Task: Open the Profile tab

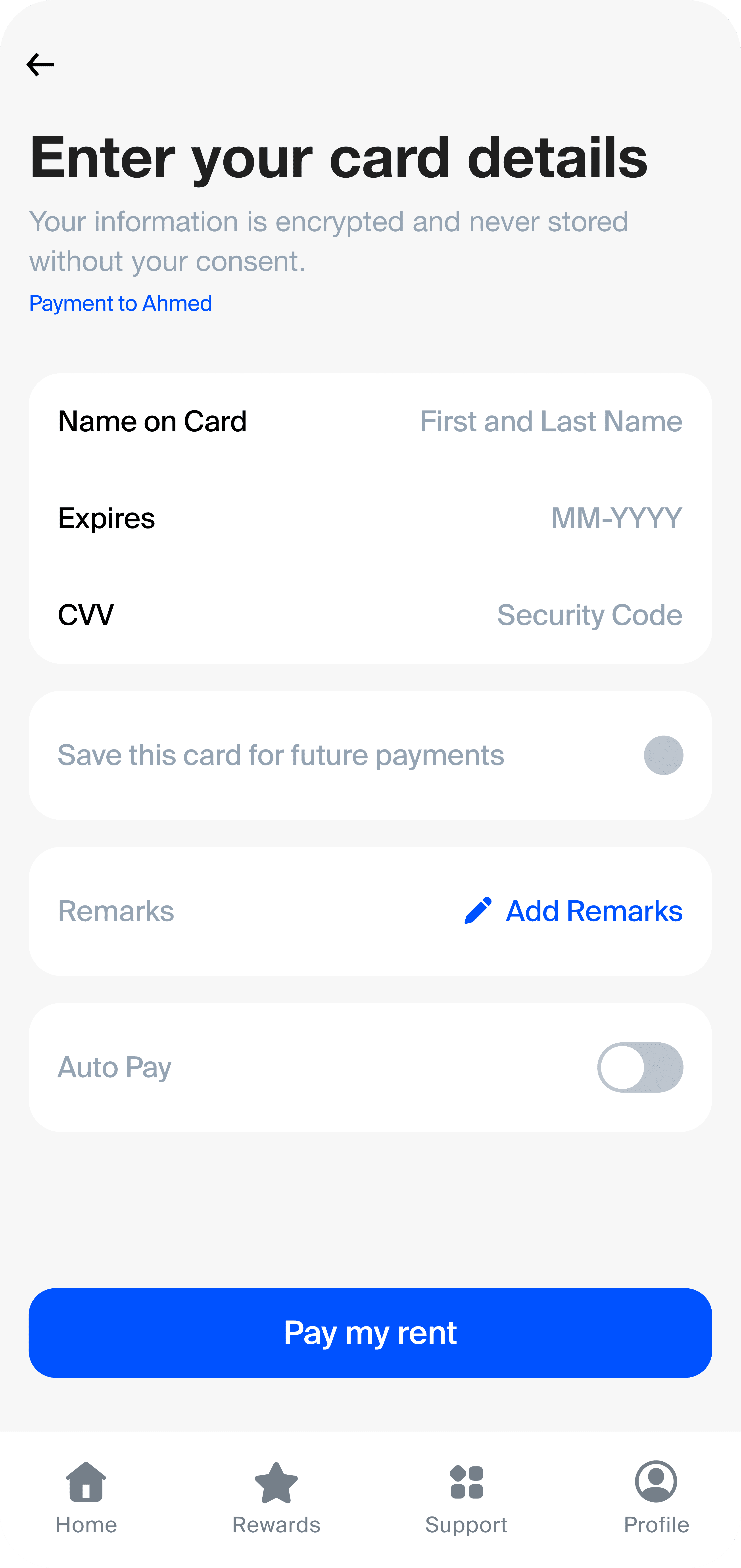Action: 656,1498
